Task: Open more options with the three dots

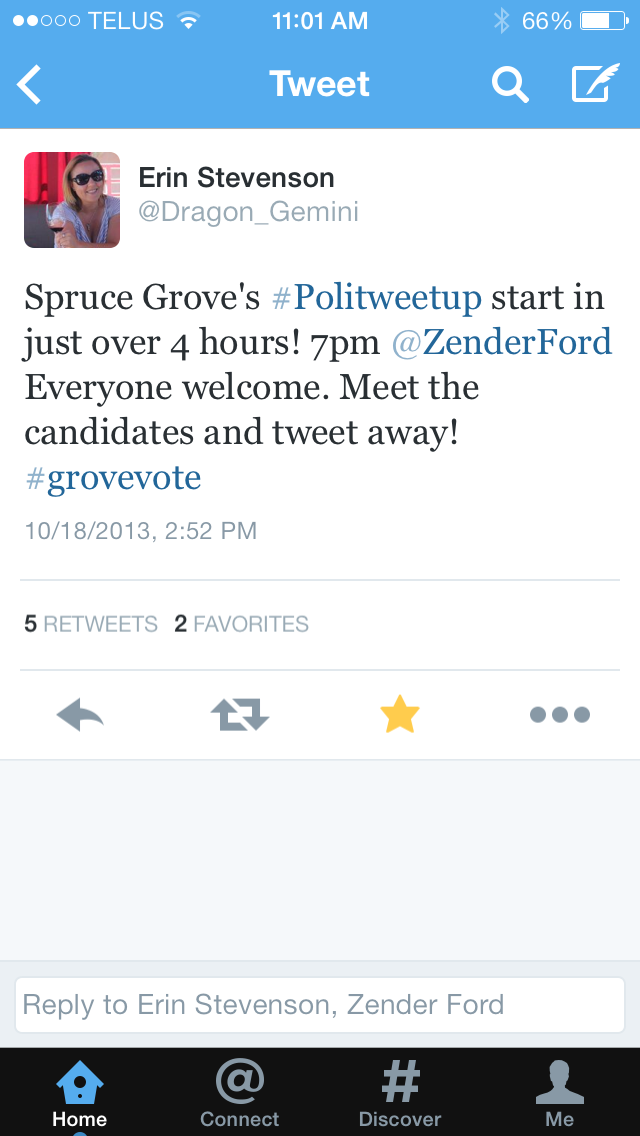Action: coord(560,715)
